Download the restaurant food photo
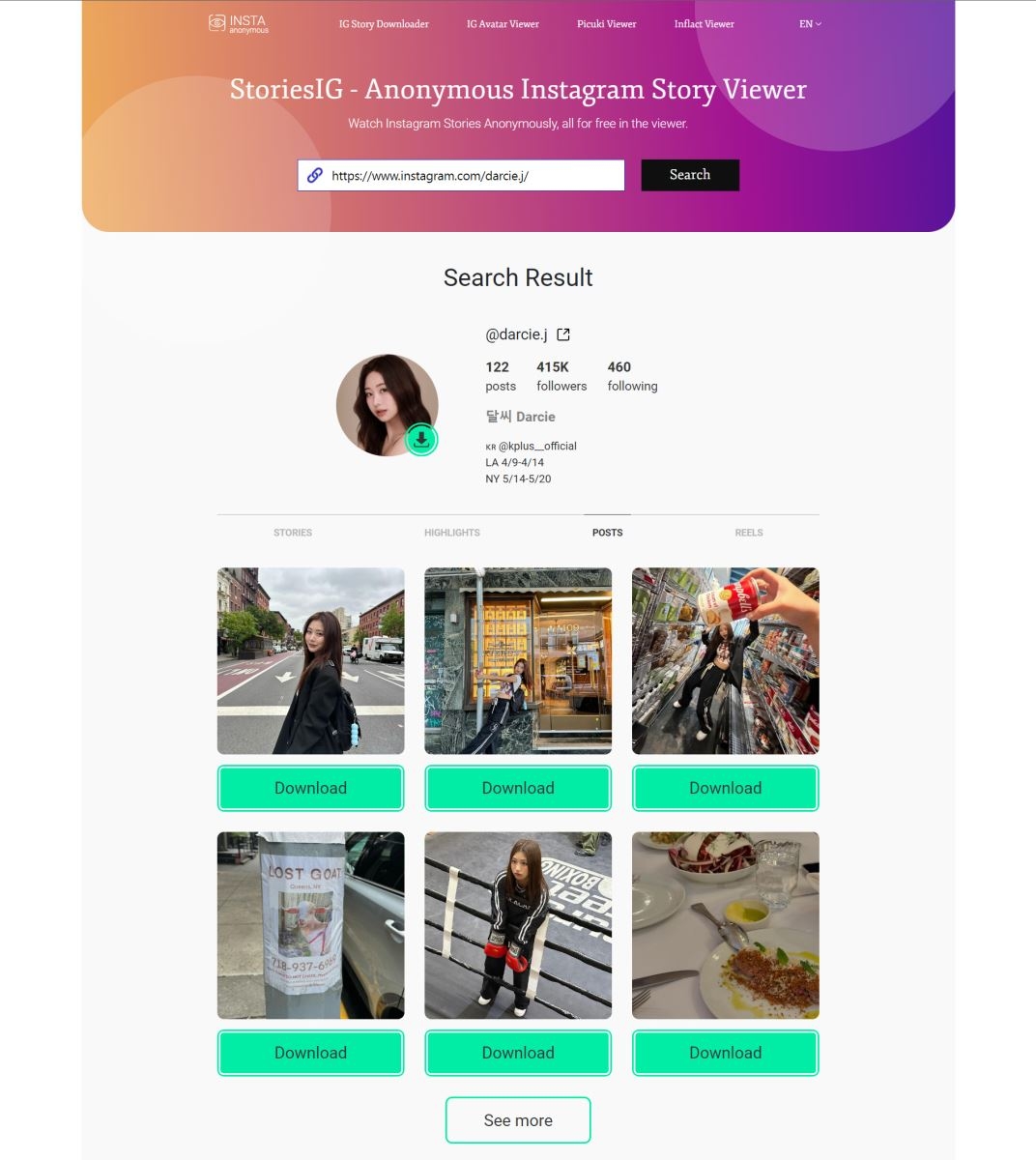 (x=725, y=1053)
